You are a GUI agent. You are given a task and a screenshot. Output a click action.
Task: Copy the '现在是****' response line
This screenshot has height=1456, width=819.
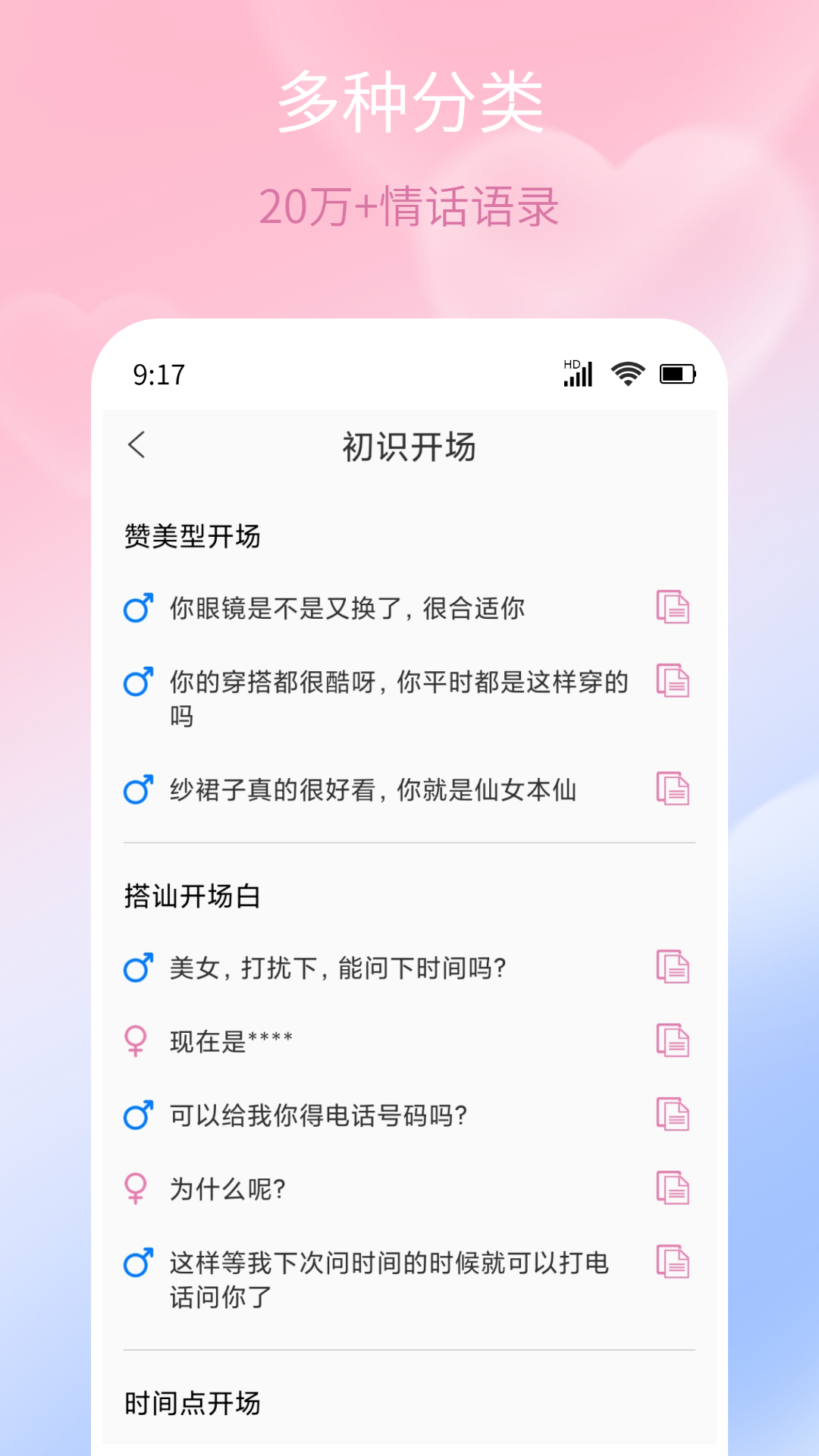point(672,1041)
